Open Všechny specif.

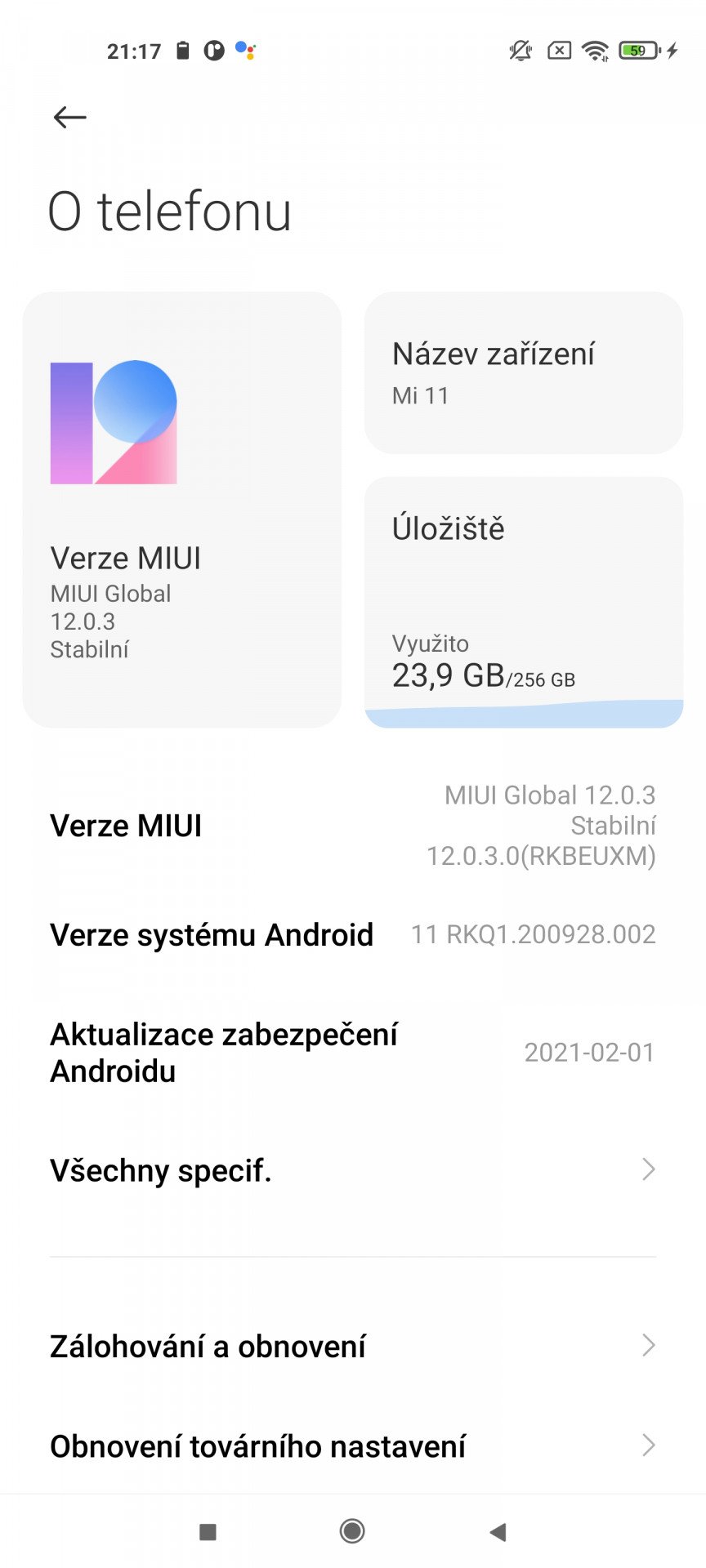[353, 1169]
